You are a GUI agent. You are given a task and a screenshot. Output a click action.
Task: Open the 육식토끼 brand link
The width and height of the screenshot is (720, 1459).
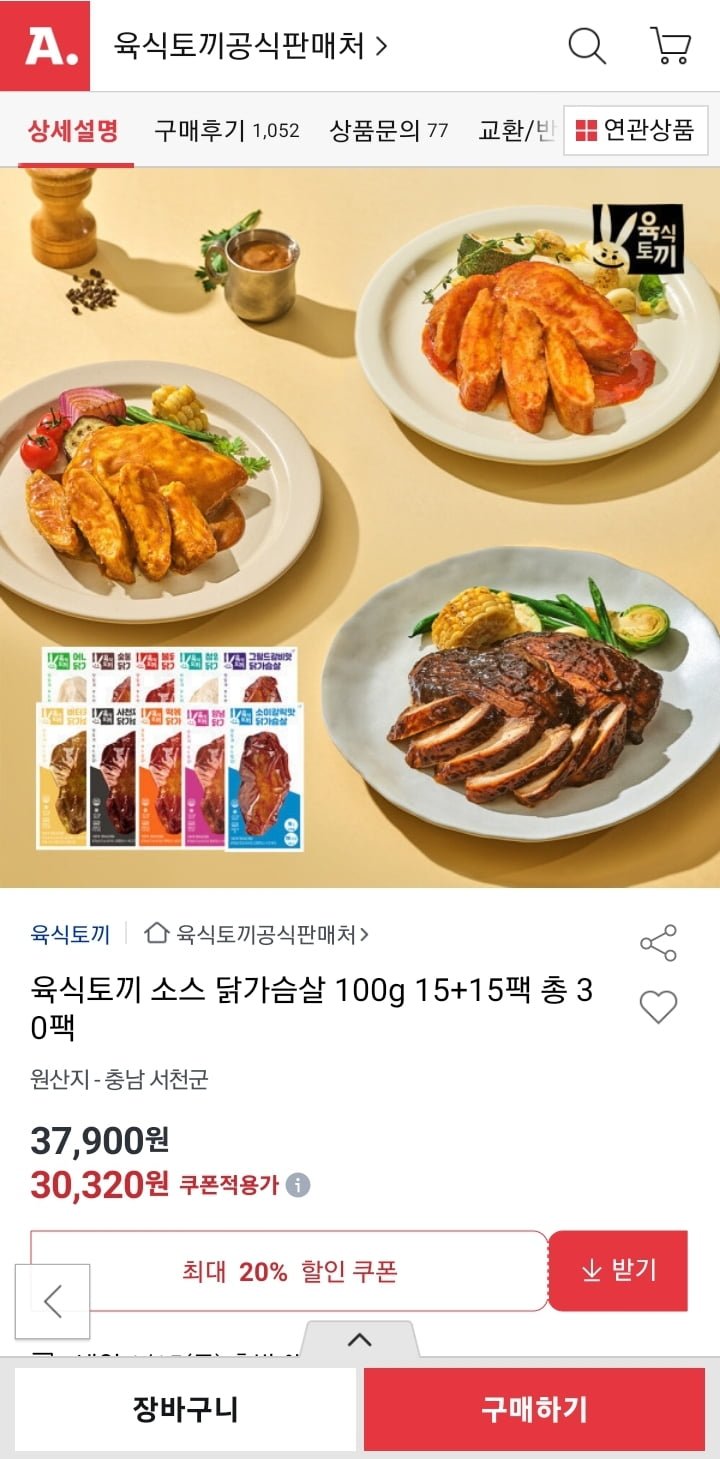(x=70, y=934)
